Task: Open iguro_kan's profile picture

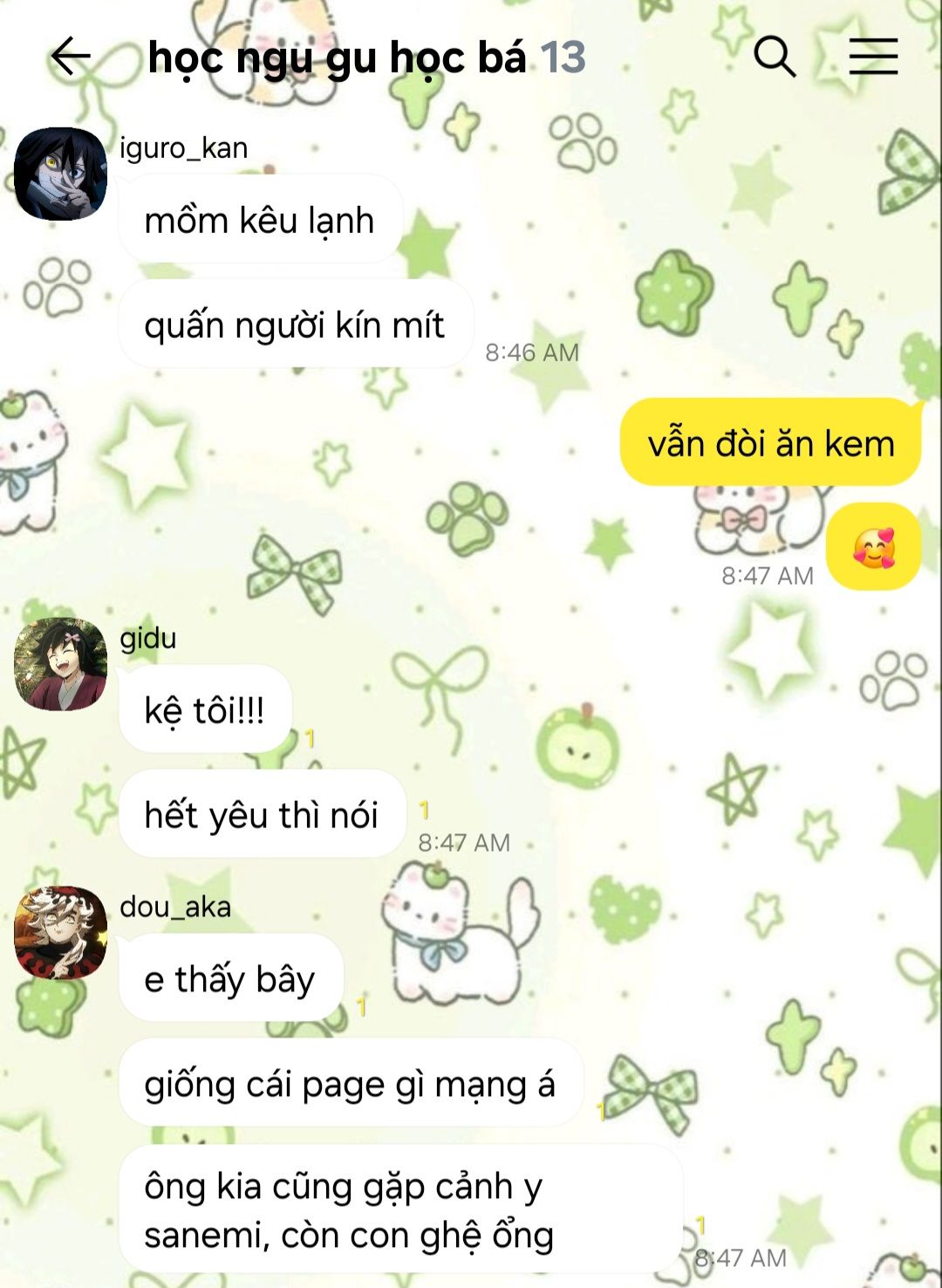Action: coord(60,174)
